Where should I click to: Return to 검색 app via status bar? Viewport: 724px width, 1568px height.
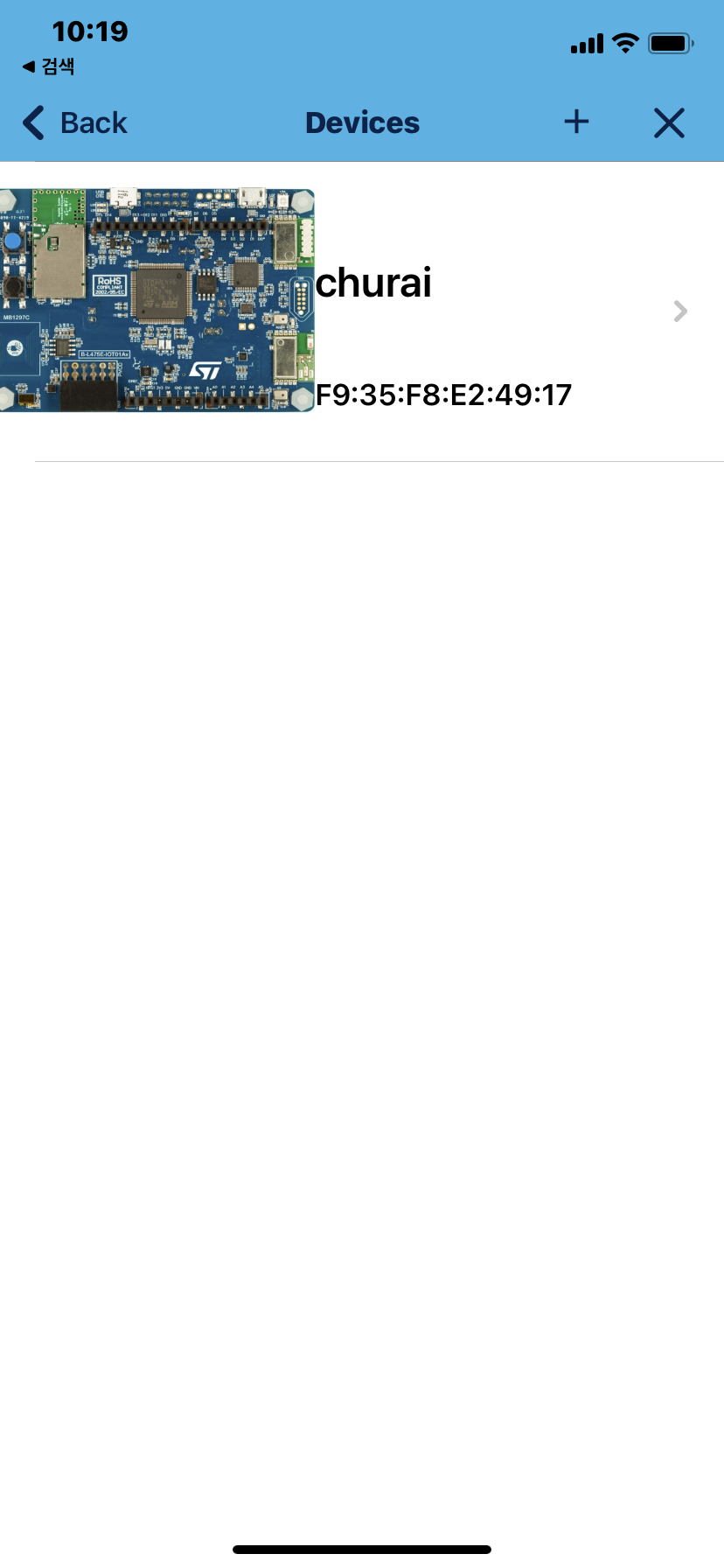(x=49, y=66)
